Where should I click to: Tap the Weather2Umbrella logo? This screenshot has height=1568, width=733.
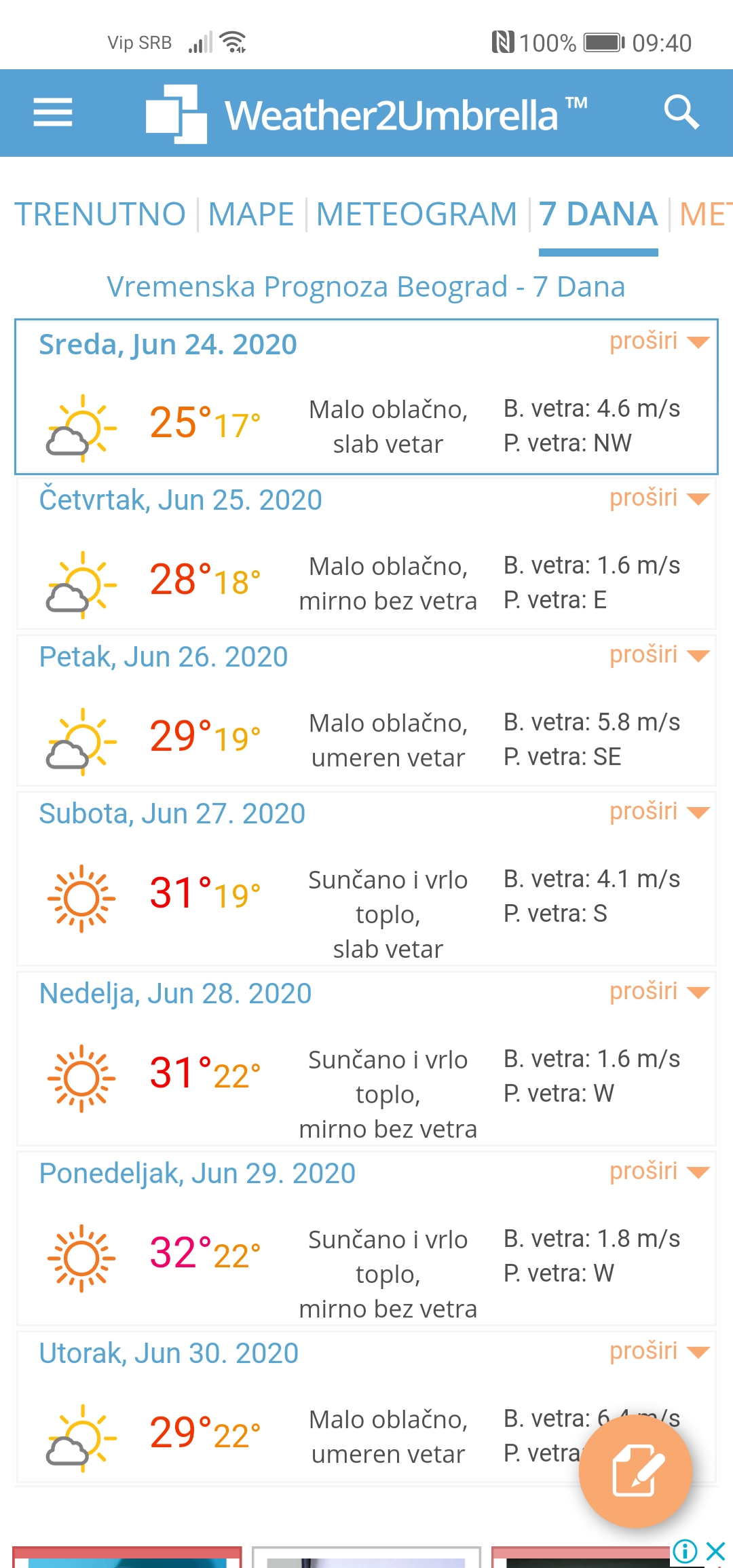(x=366, y=114)
